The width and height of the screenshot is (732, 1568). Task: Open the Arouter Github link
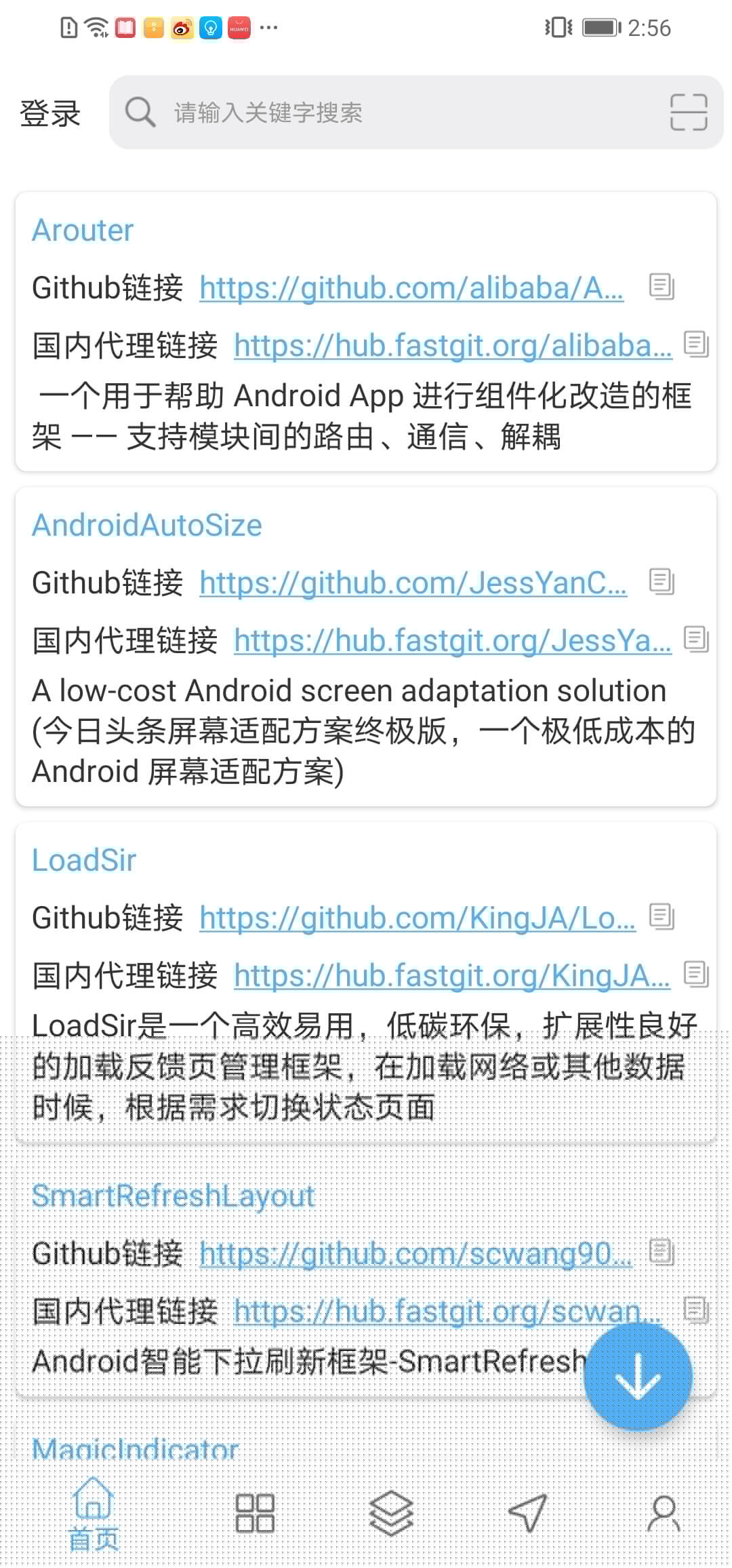411,288
